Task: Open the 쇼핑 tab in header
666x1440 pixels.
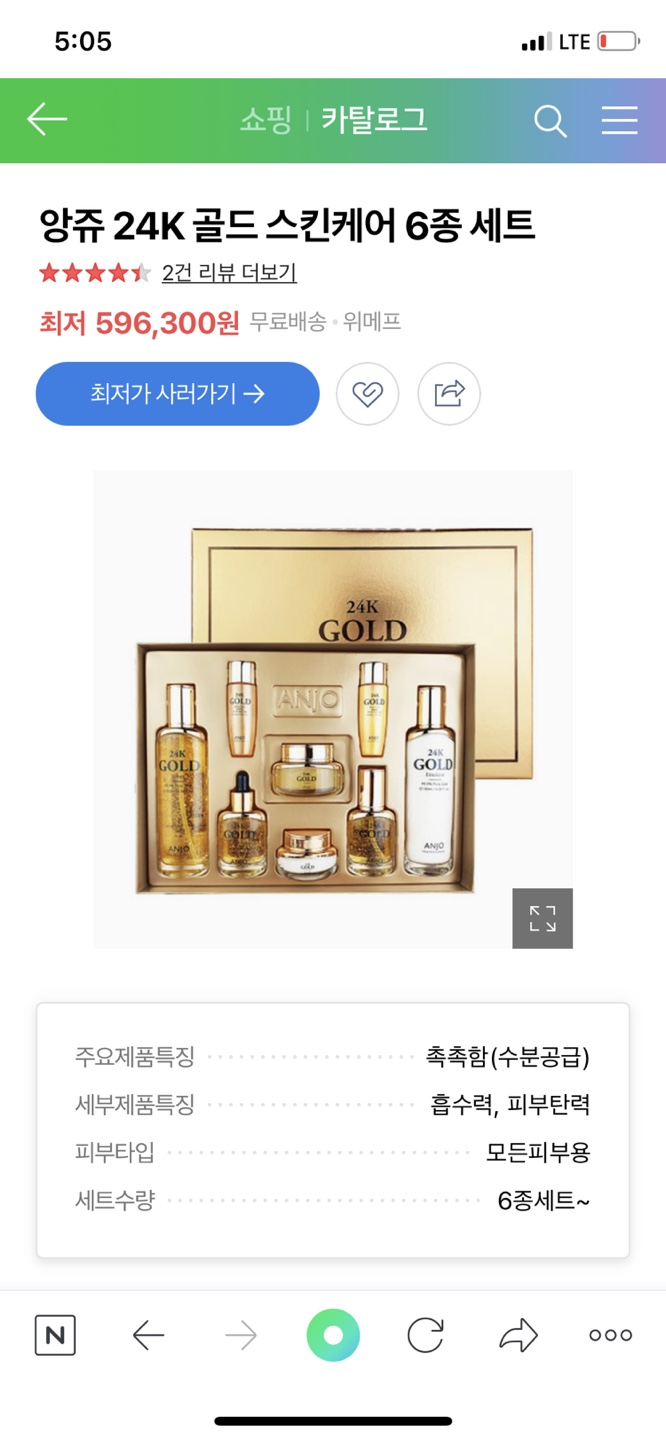Action: (x=265, y=120)
